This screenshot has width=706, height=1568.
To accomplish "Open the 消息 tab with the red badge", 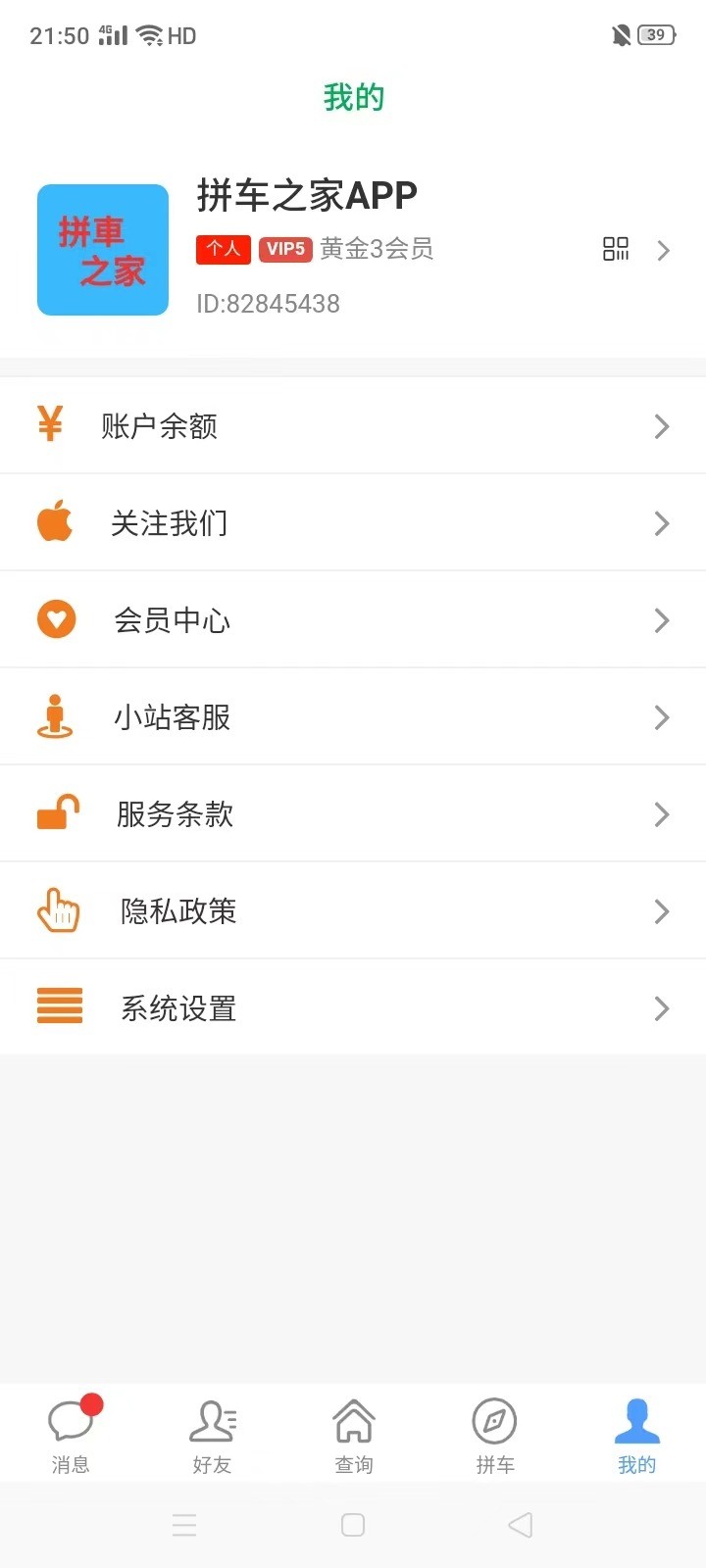I will point(71,1433).
